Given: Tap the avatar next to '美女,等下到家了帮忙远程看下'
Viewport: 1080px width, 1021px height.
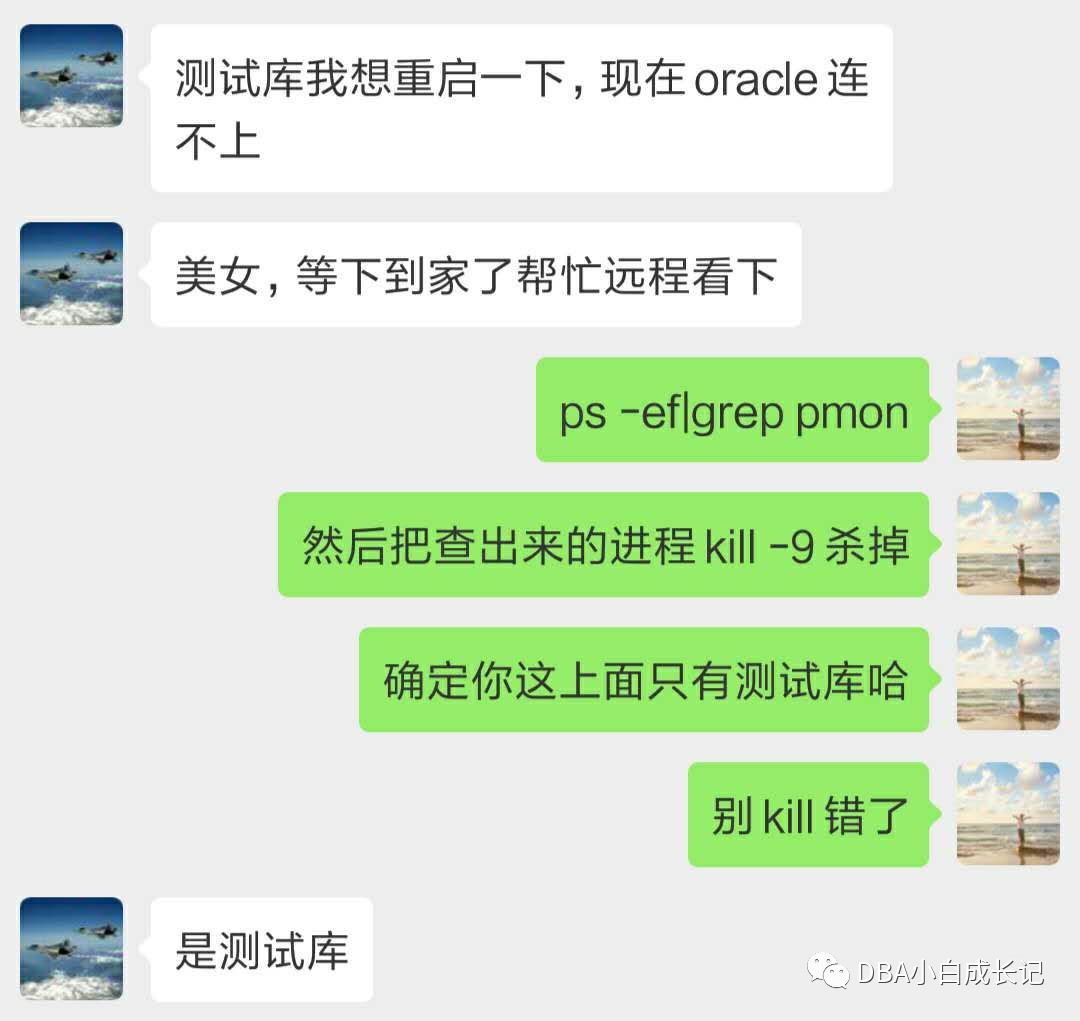Looking at the screenshot, I should click(71, 273).
